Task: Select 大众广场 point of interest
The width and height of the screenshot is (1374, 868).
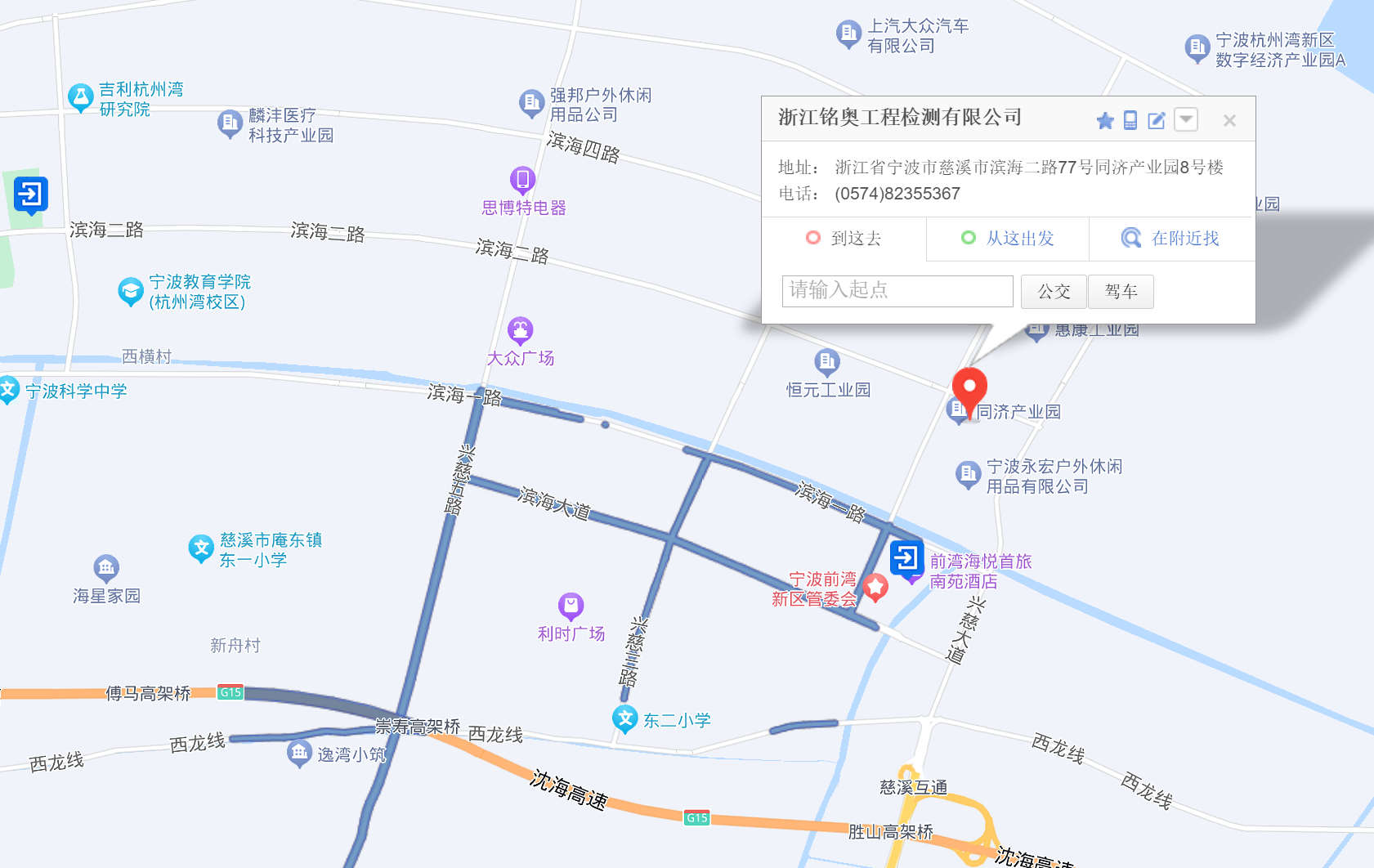Action: coord(521,330)
